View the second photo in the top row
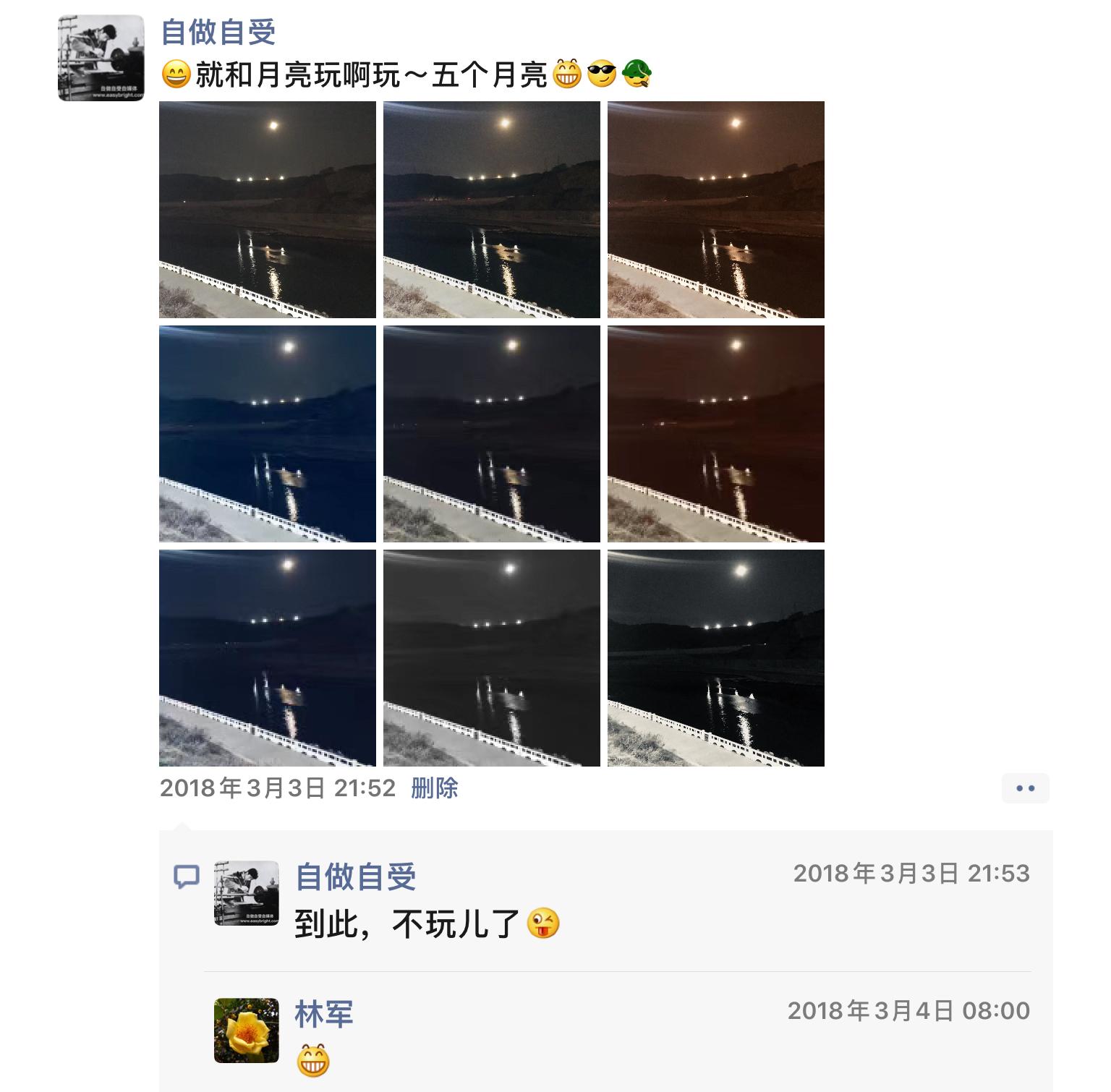Screen dimensions: 1111x1092 pyautogui.click(x=492, y=210)
